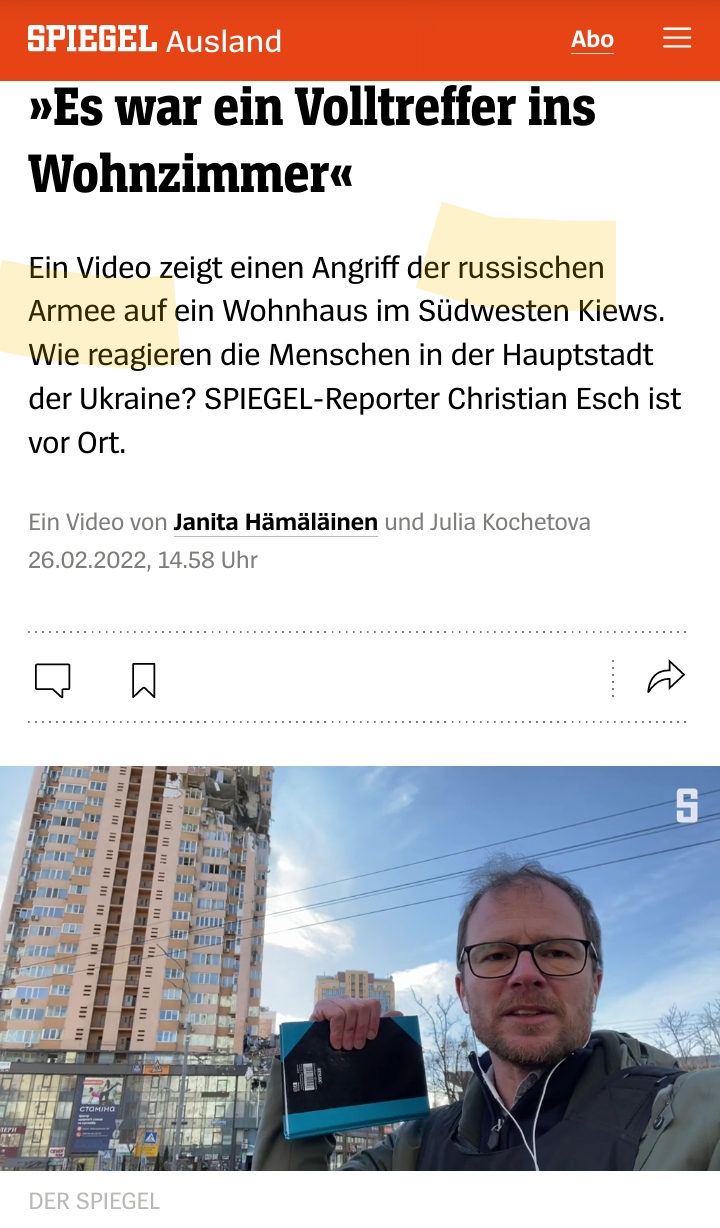
Task: Open author Janita Hämäläinen's page
Action: tap(275, 522)
